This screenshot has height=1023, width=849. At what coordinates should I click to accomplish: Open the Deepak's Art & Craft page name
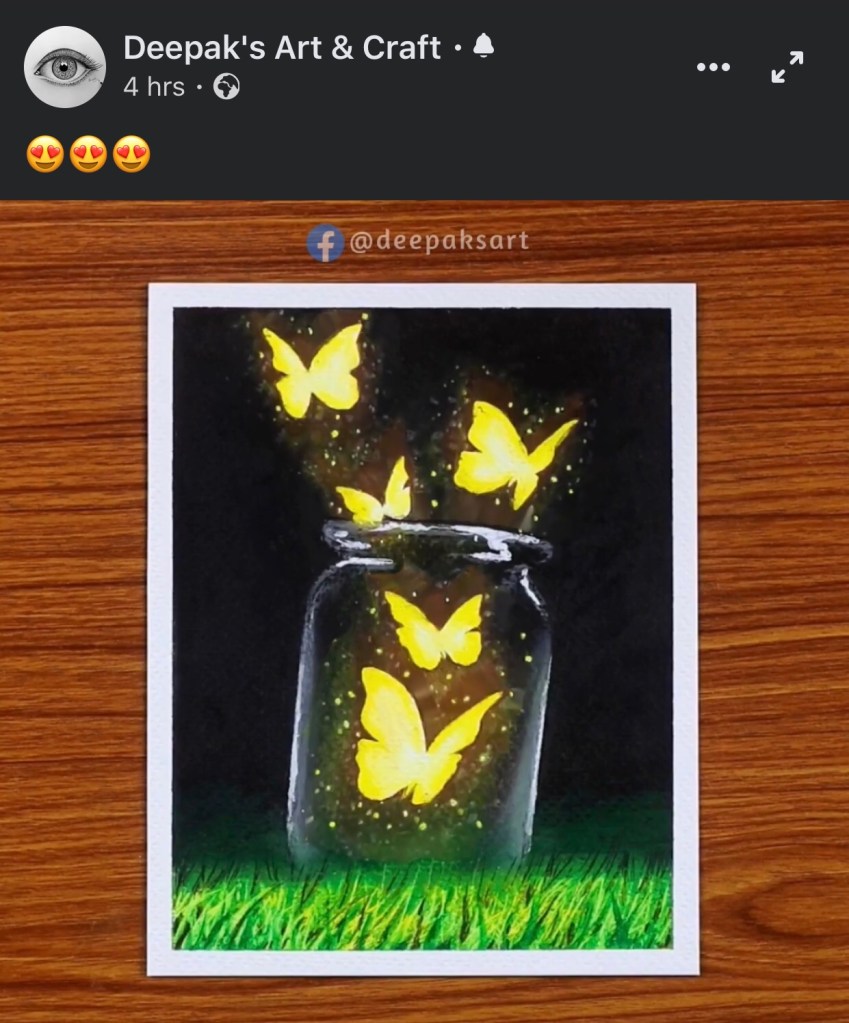point(282,47)
